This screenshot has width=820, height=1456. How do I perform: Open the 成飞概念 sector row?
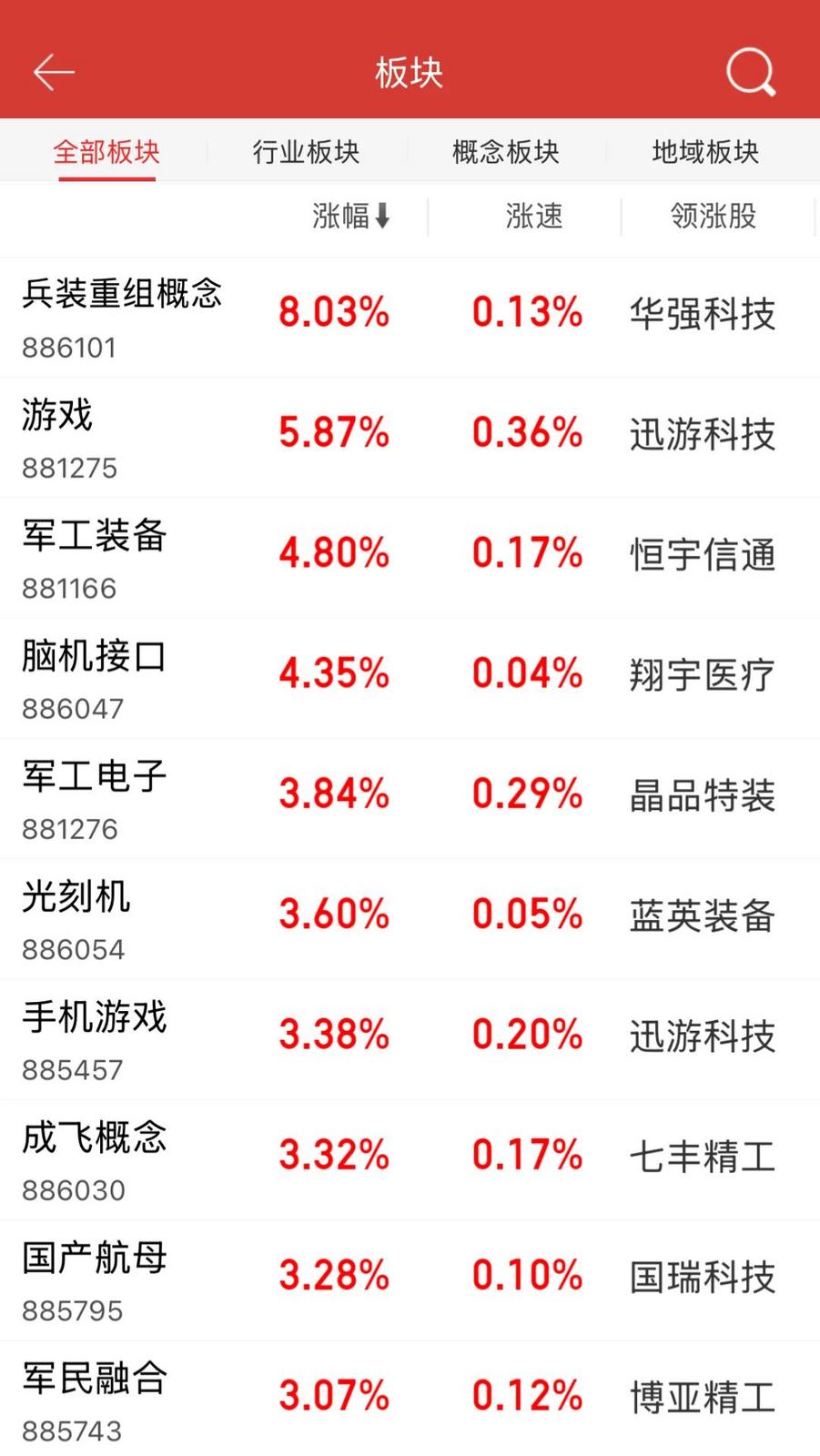click(x=410, y=1160)
